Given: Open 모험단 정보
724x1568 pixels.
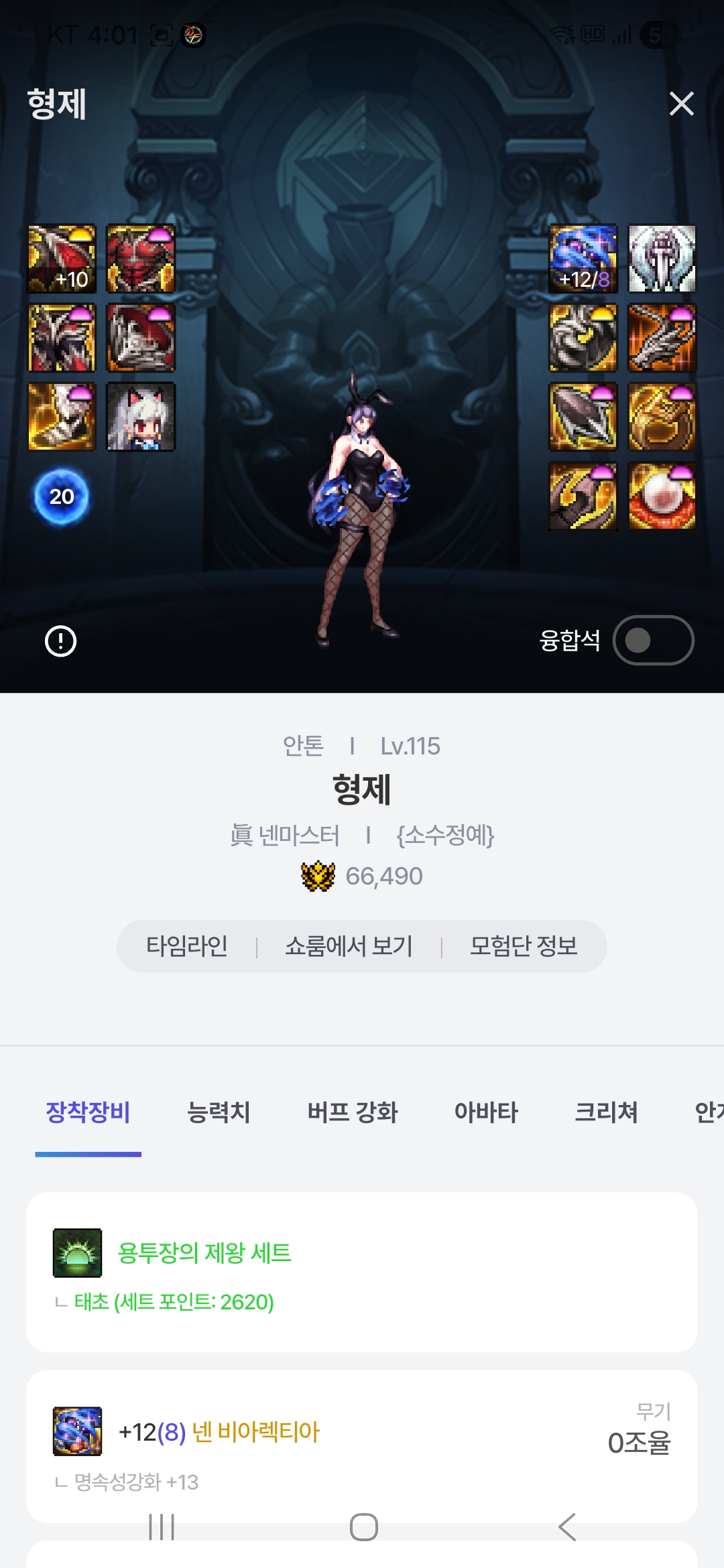Looking at the screenshot, I should click(524, 946).
